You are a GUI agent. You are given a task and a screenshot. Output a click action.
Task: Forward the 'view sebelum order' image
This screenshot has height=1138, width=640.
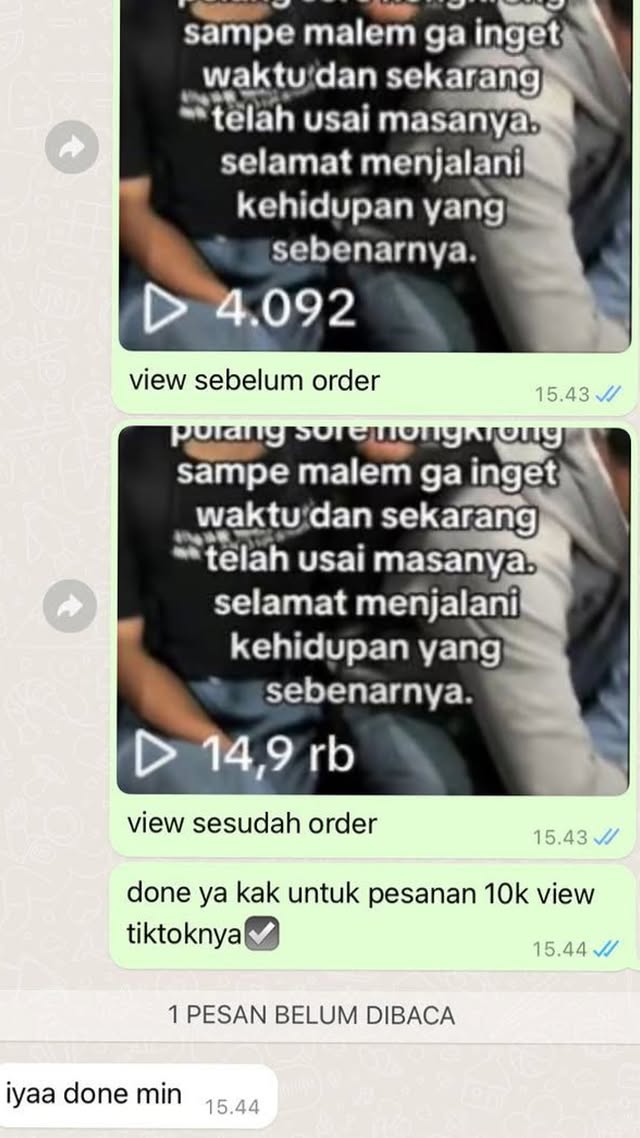72,149
